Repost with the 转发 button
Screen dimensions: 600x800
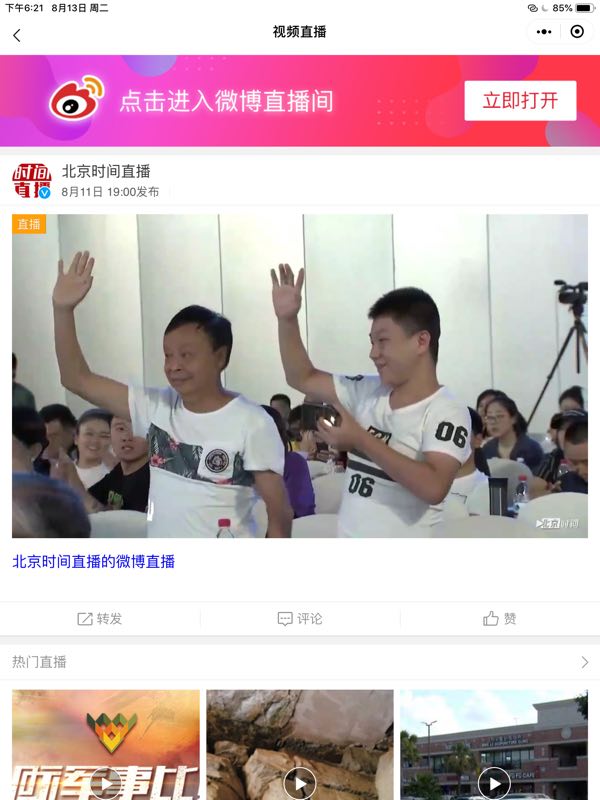(x=100, y=619)
